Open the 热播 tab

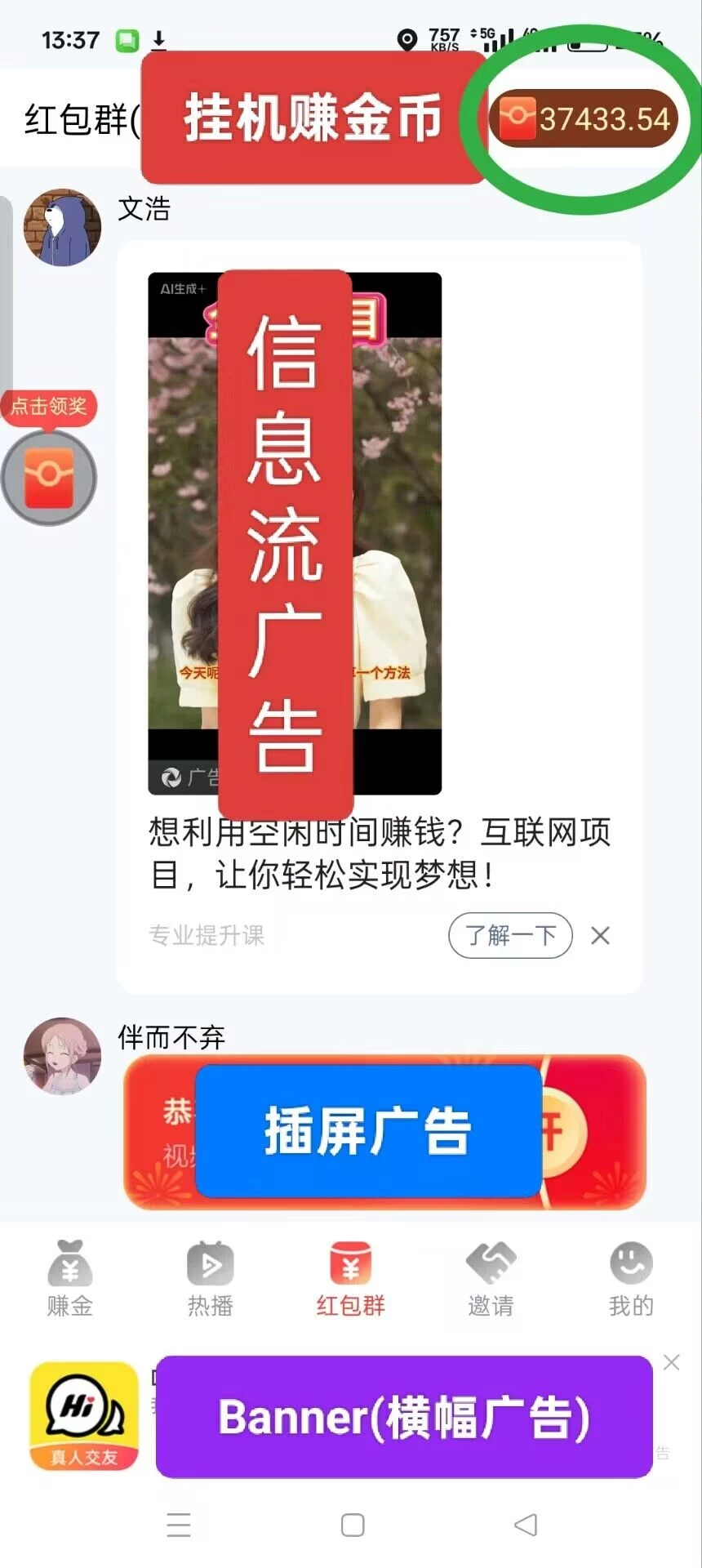(x=210, y=1278)
